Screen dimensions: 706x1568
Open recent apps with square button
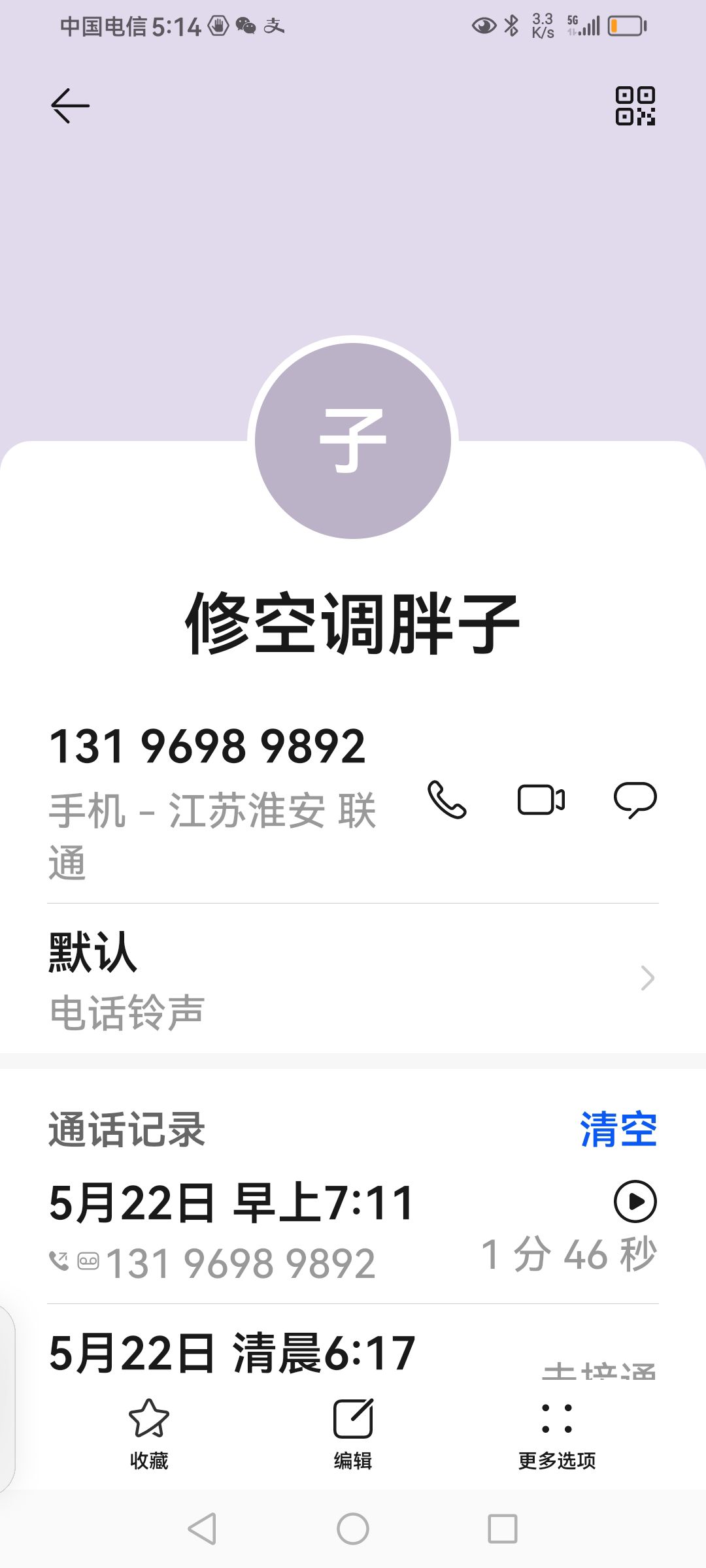coord(503,1529)
